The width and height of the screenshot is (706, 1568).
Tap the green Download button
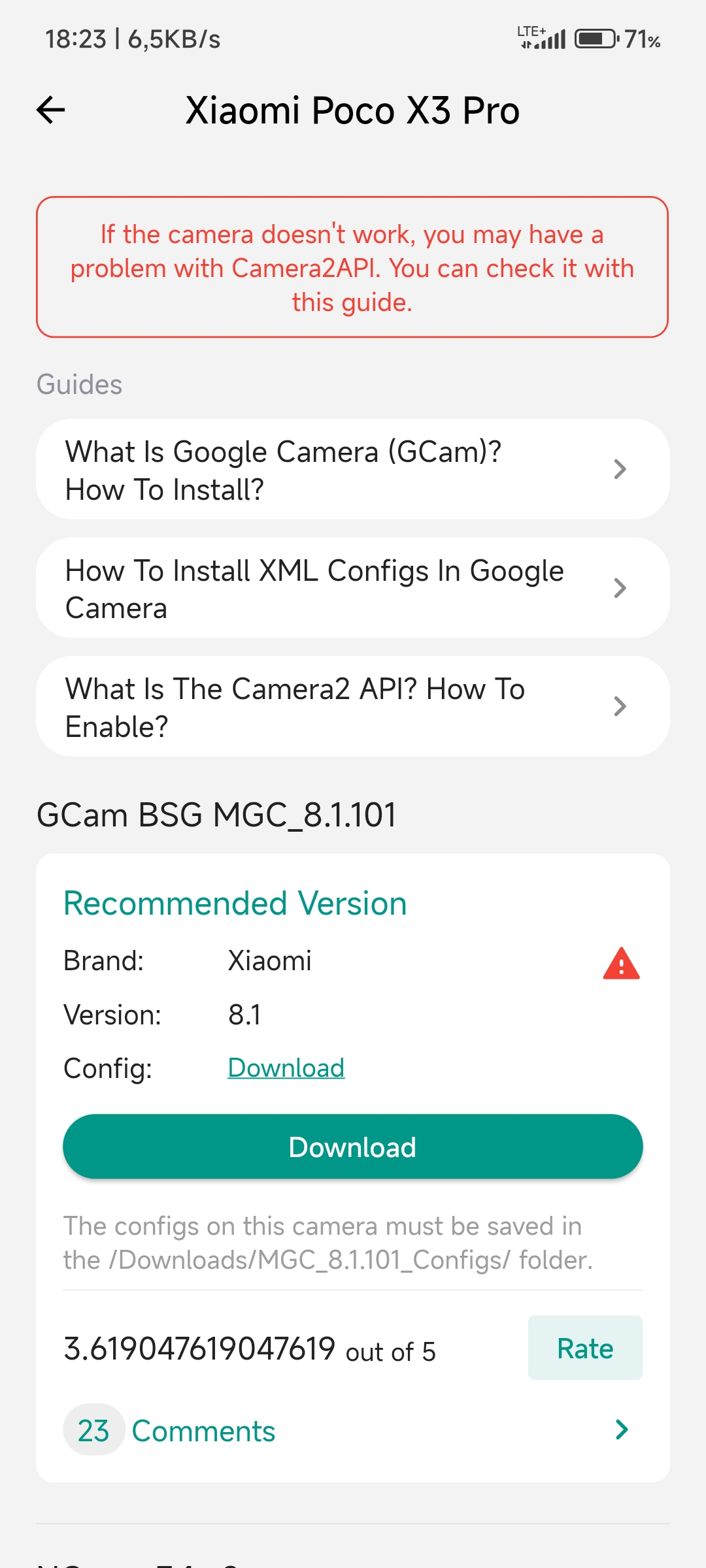click(352, 1147)
